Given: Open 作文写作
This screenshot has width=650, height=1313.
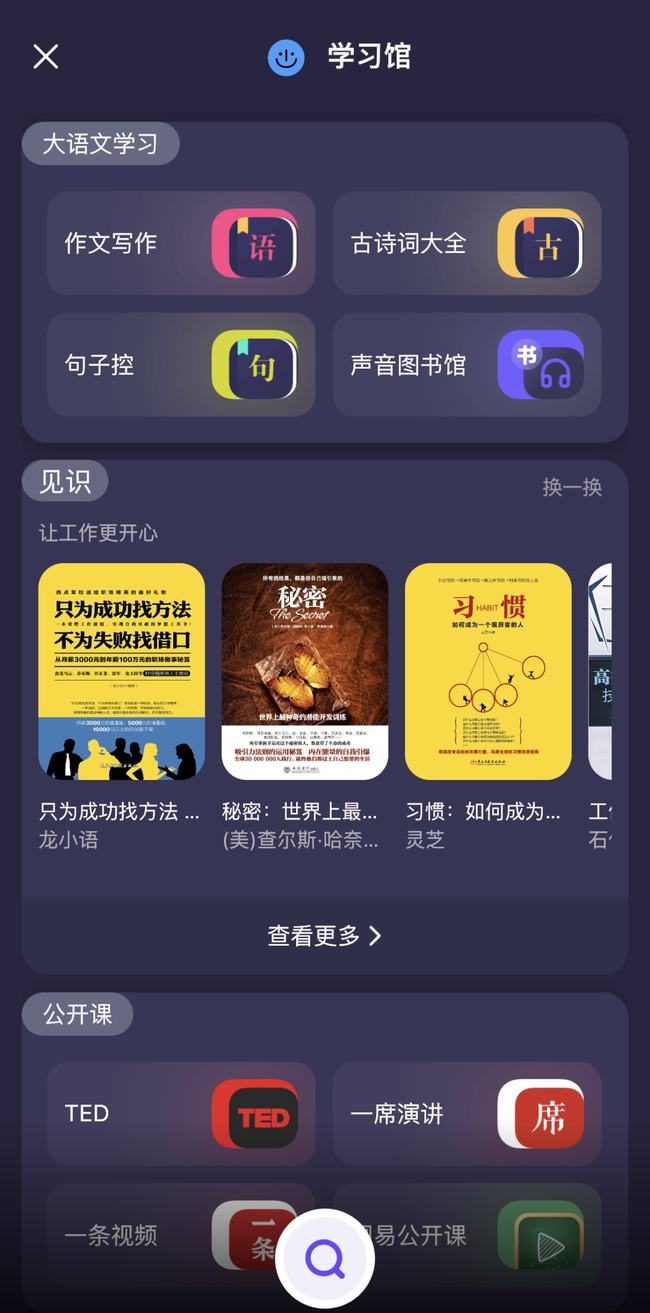Looking at the screenshot, I should pyautogui.click(x=180, y=243).
